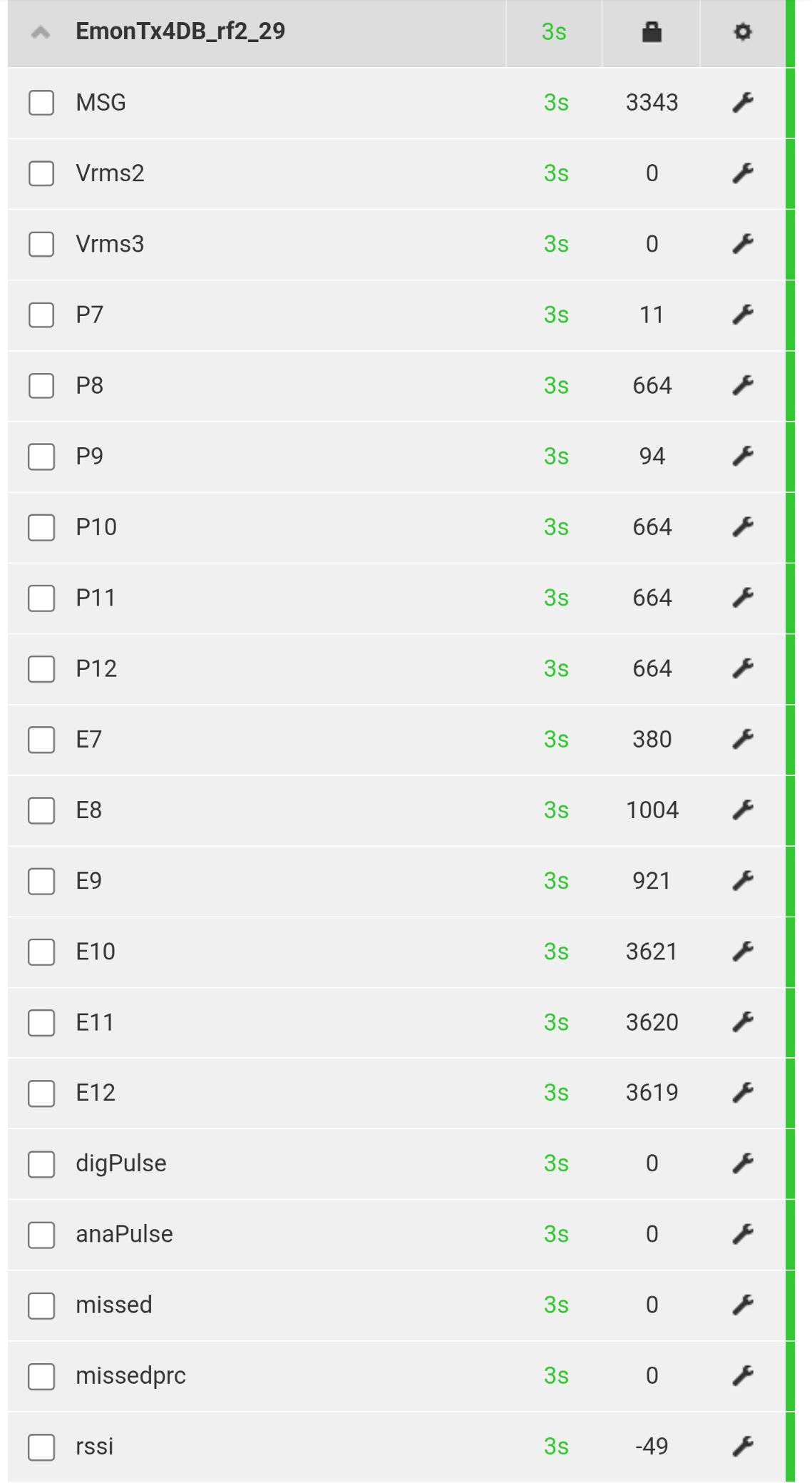Select the missed input checkbox

pos(41,1305)
